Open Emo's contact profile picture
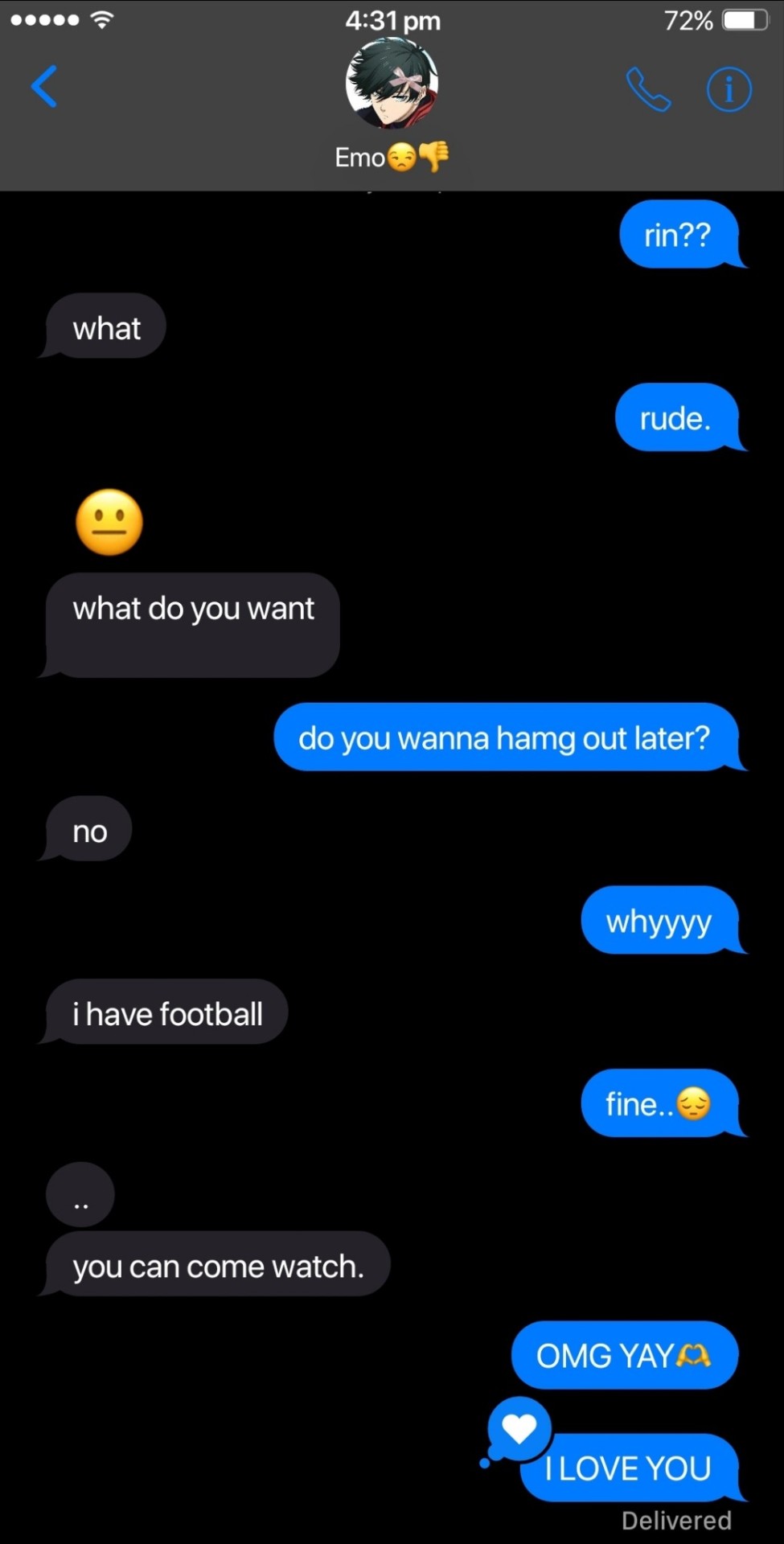Image resolution: width=784 pixels, height=1544 pixels. (392, 84)
